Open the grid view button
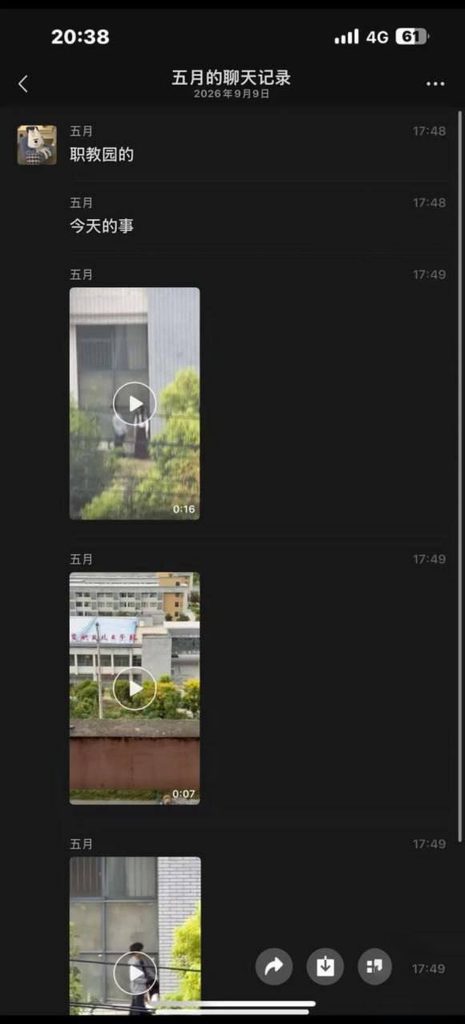Image resolution: width=465 pixels, height=1024 pixels. click(375, 967)
